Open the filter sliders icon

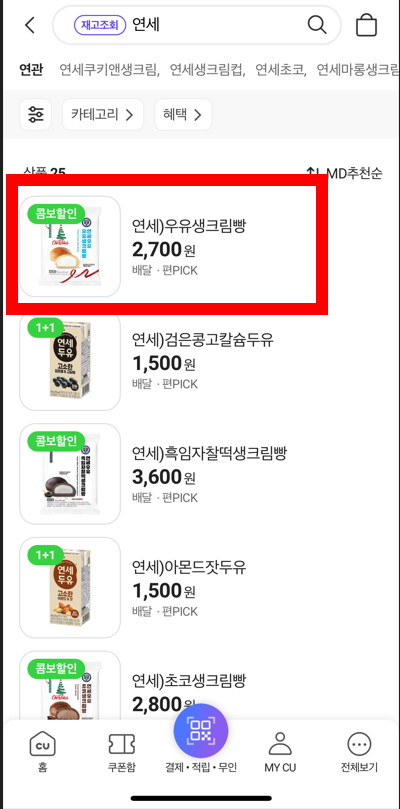36,114
